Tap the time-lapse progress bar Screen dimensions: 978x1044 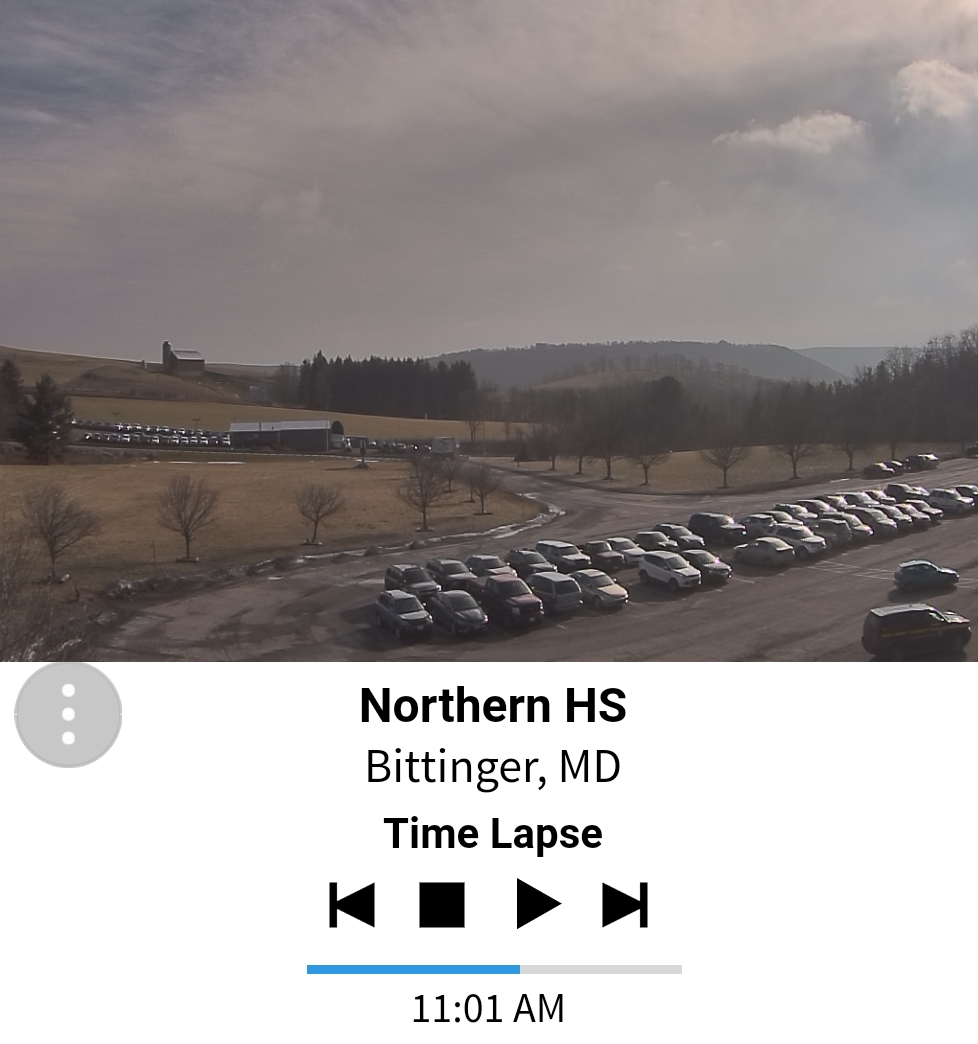coord(494,969)
